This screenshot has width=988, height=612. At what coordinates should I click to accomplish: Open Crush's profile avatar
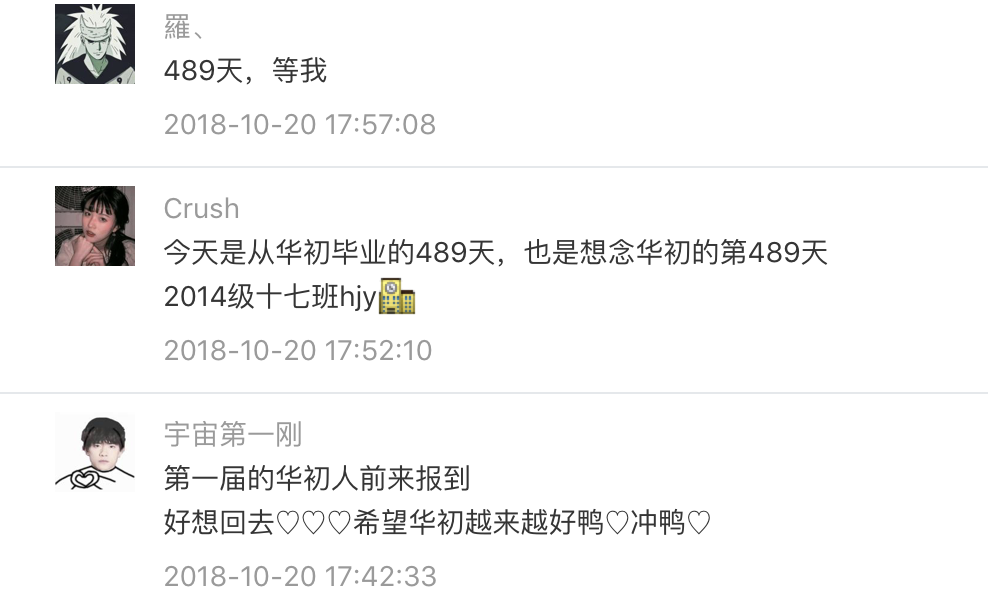95,226
